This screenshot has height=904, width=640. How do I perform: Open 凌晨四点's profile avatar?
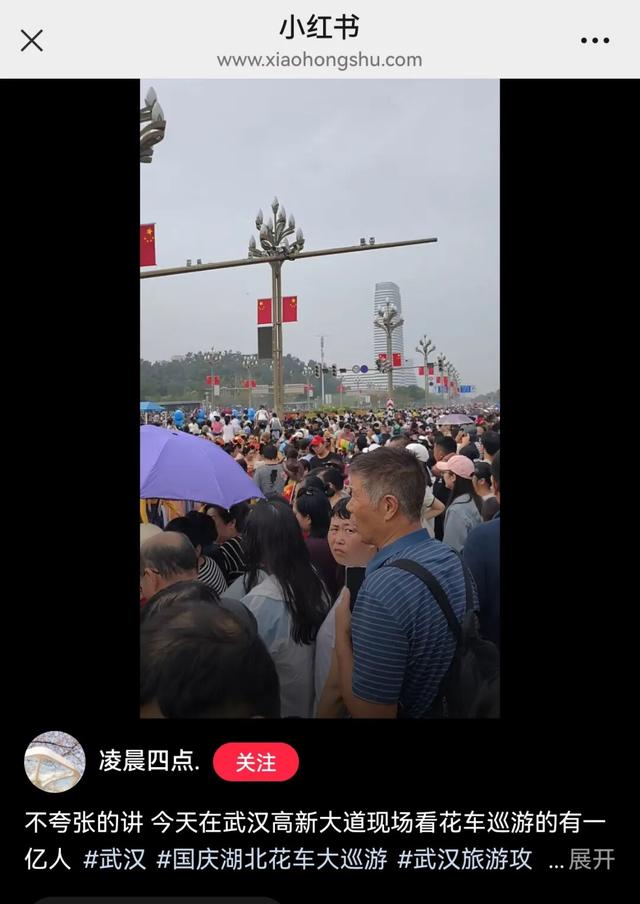55,762
